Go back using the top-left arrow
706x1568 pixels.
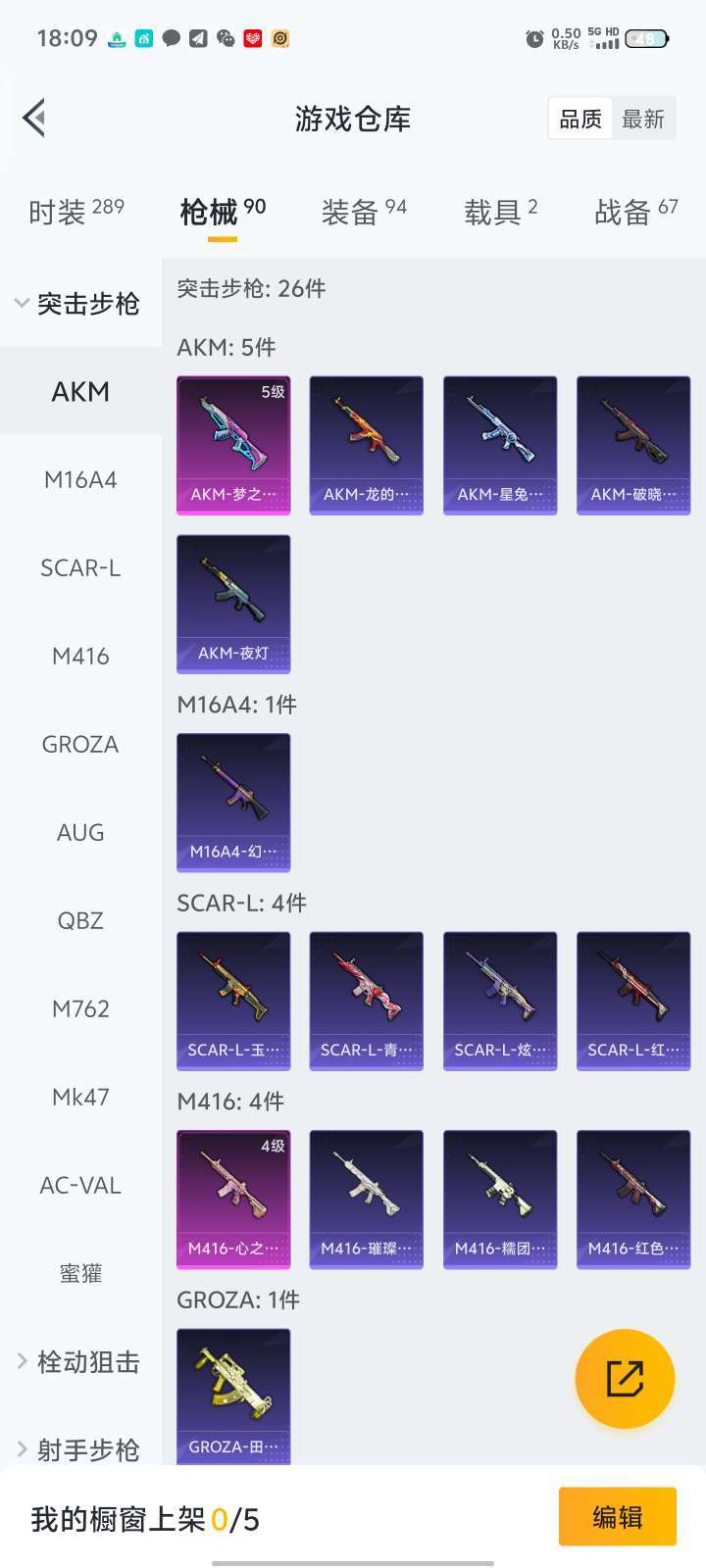[35, 119]
